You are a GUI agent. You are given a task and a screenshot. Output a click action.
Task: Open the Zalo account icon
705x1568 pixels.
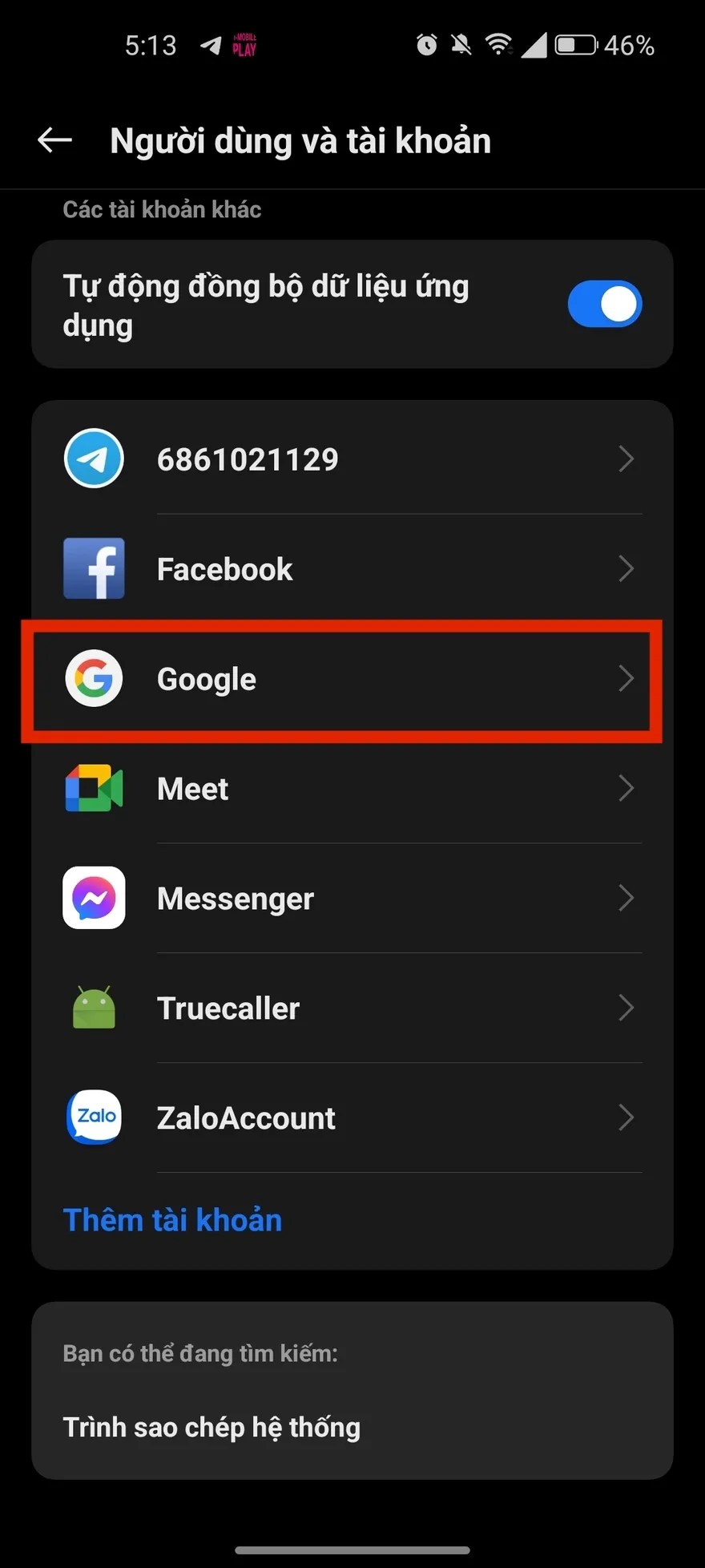pyautogui.click(x=94, y=1117)
